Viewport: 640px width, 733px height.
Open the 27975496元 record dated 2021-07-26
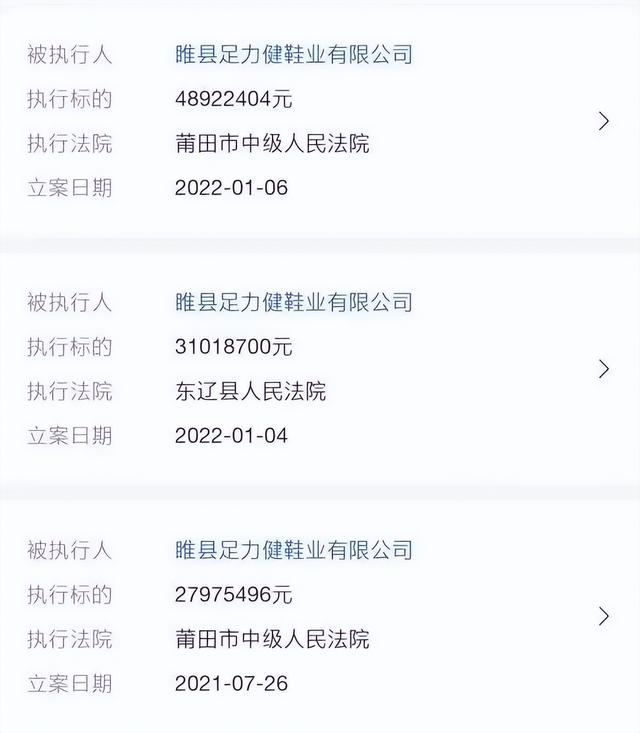[x=603, y=616]
